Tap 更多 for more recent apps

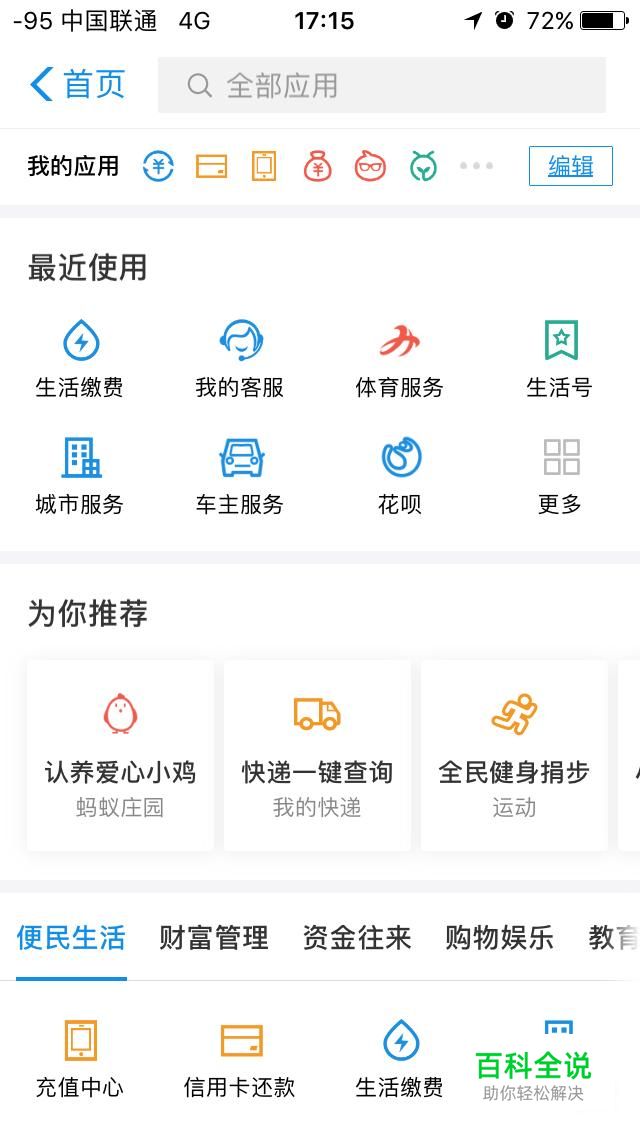(560, 476)
